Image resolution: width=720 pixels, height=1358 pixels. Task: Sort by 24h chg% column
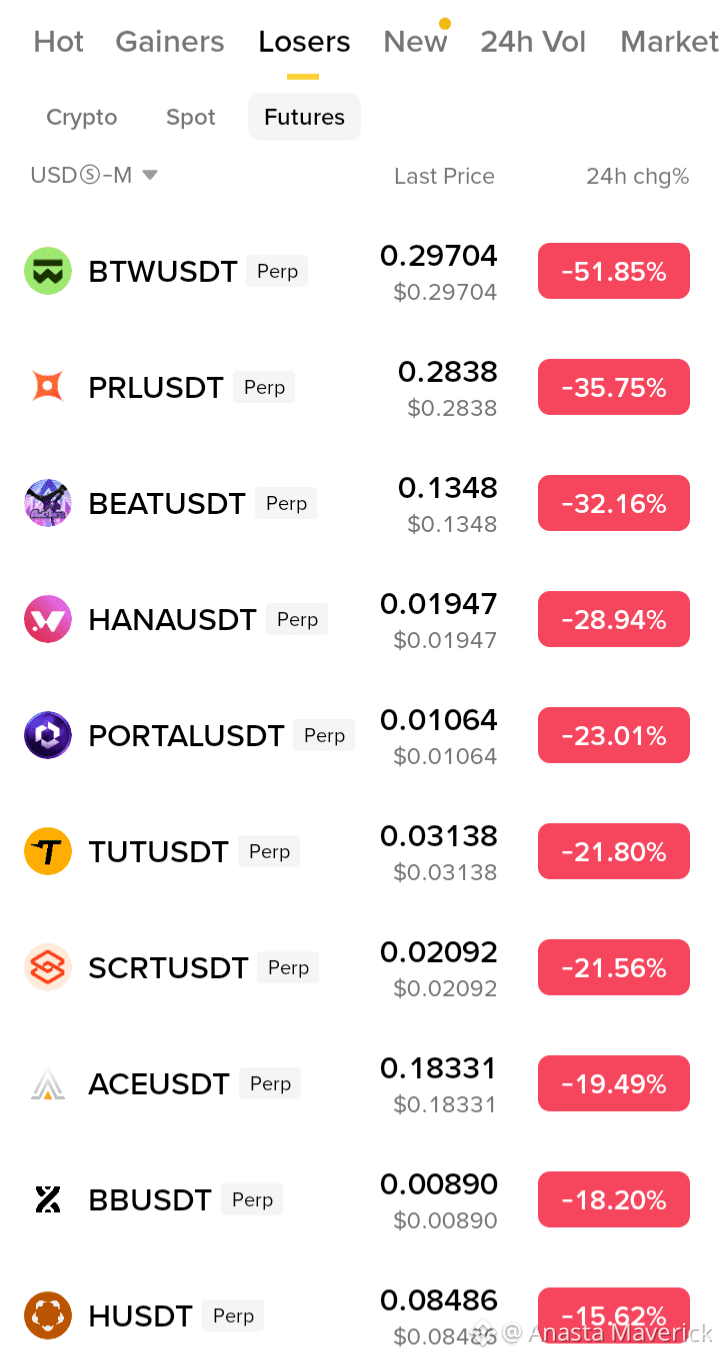coord(637,177)
